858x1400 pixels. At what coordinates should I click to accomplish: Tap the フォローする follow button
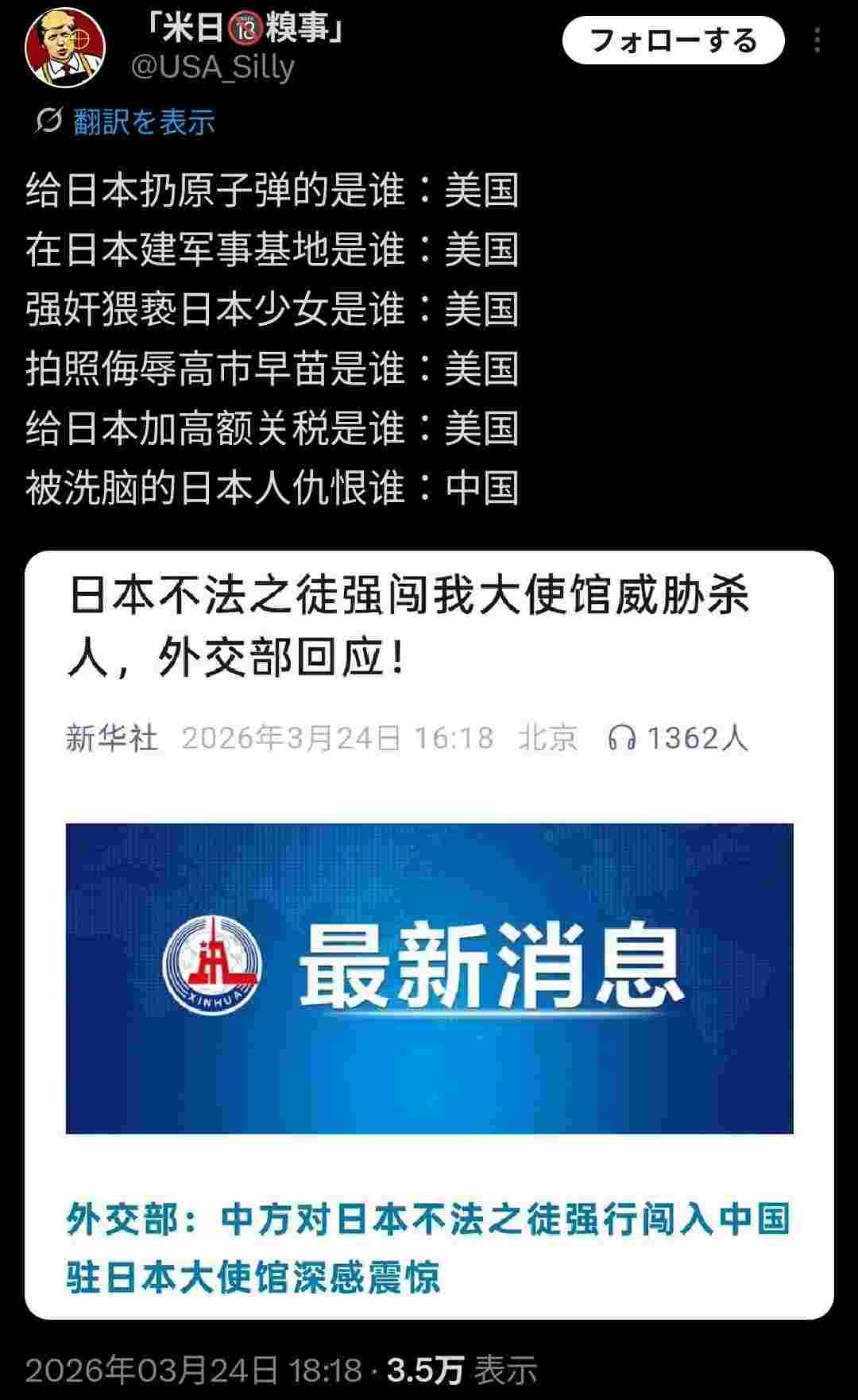[673, 41]
